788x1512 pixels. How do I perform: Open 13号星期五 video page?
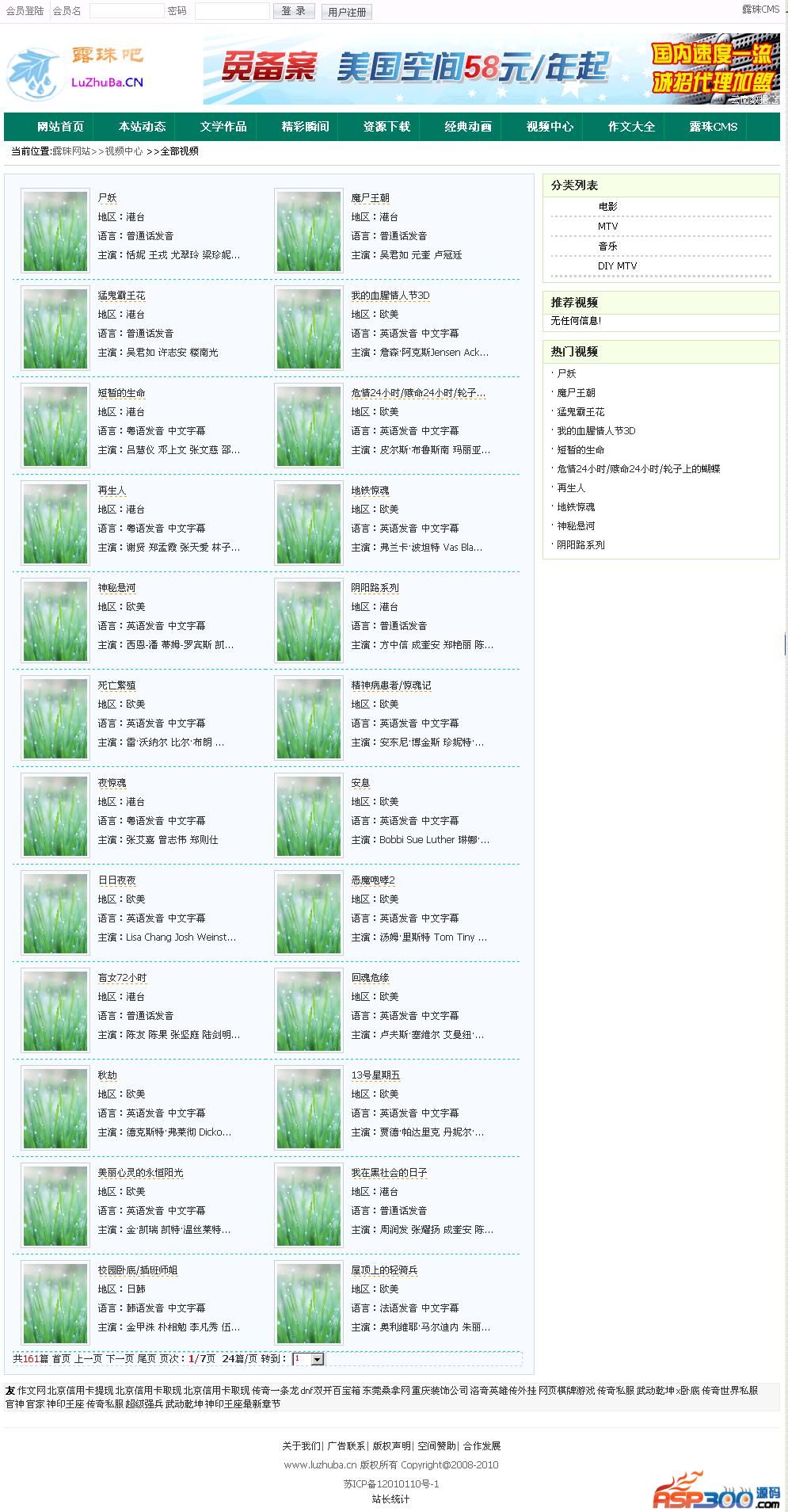(375, 1075)
